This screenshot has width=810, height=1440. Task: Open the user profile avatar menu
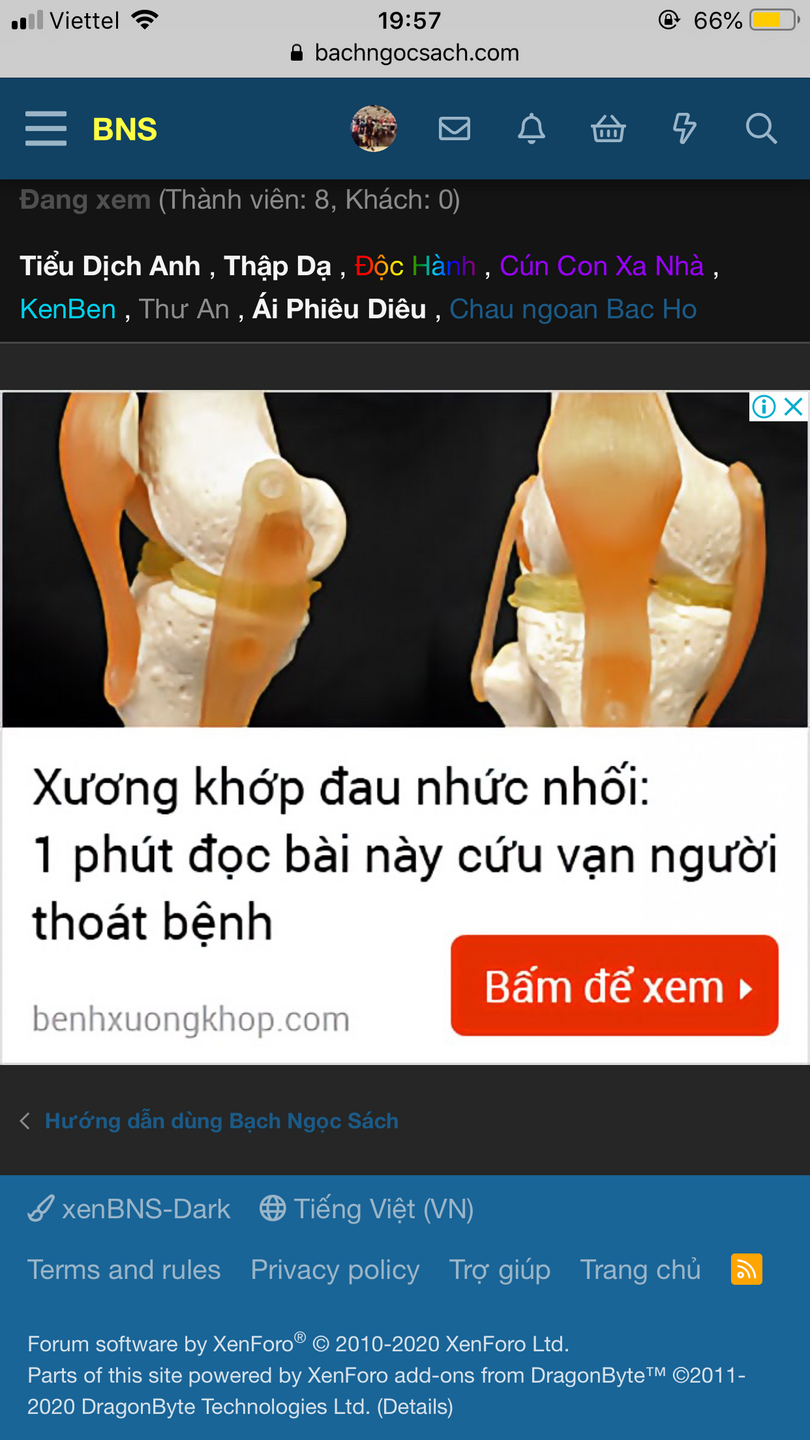tap(374, 129)
